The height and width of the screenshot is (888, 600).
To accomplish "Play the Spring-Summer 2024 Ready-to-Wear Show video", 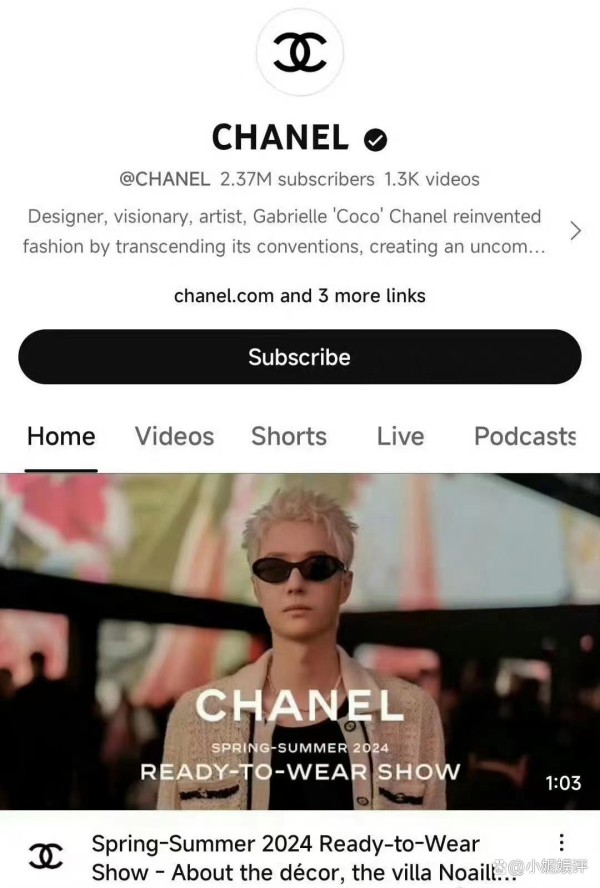I will click(299, 641).
